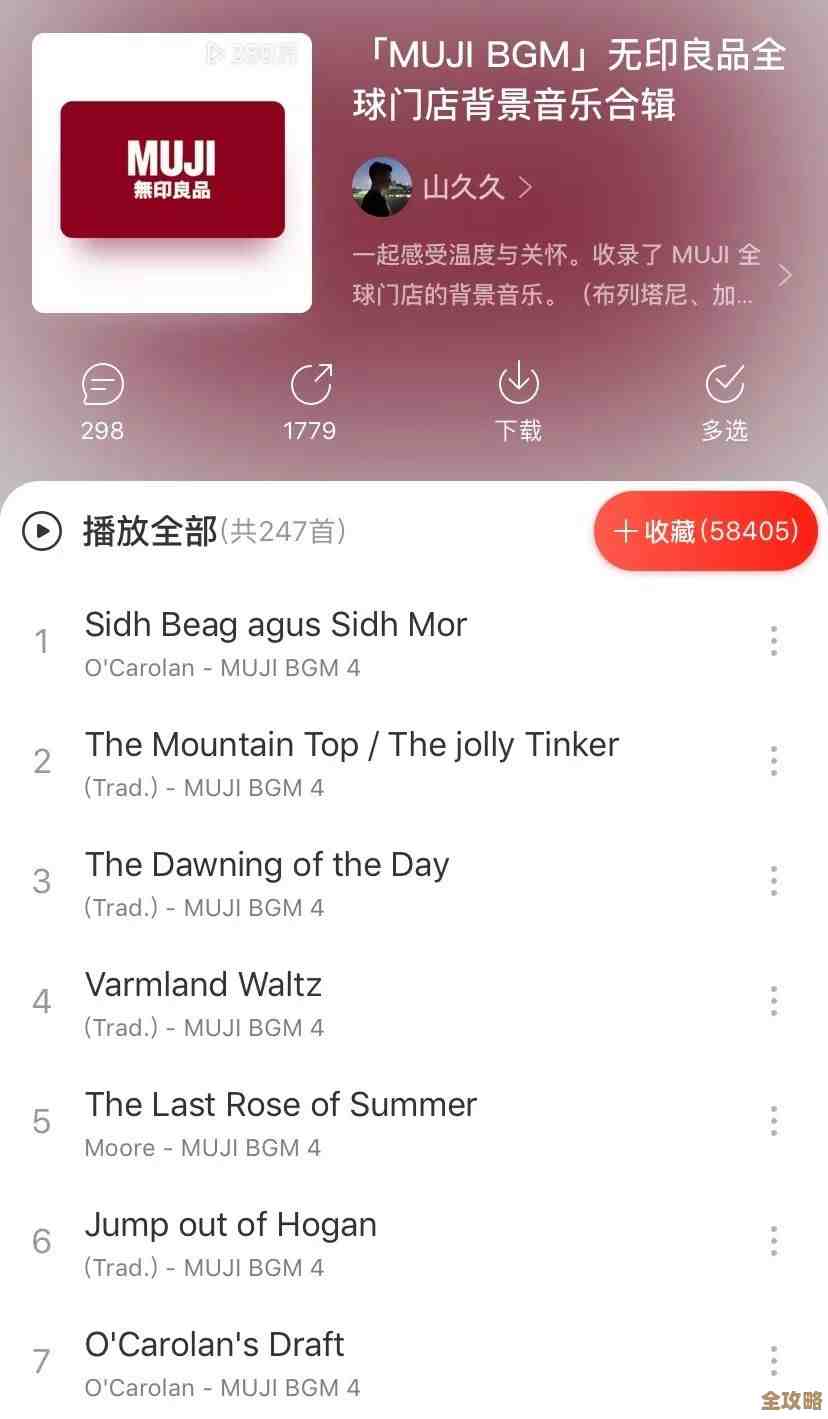Tap the MUJI playlist cover image
Screen dimensions: 828x1419
tap(171, 170)
